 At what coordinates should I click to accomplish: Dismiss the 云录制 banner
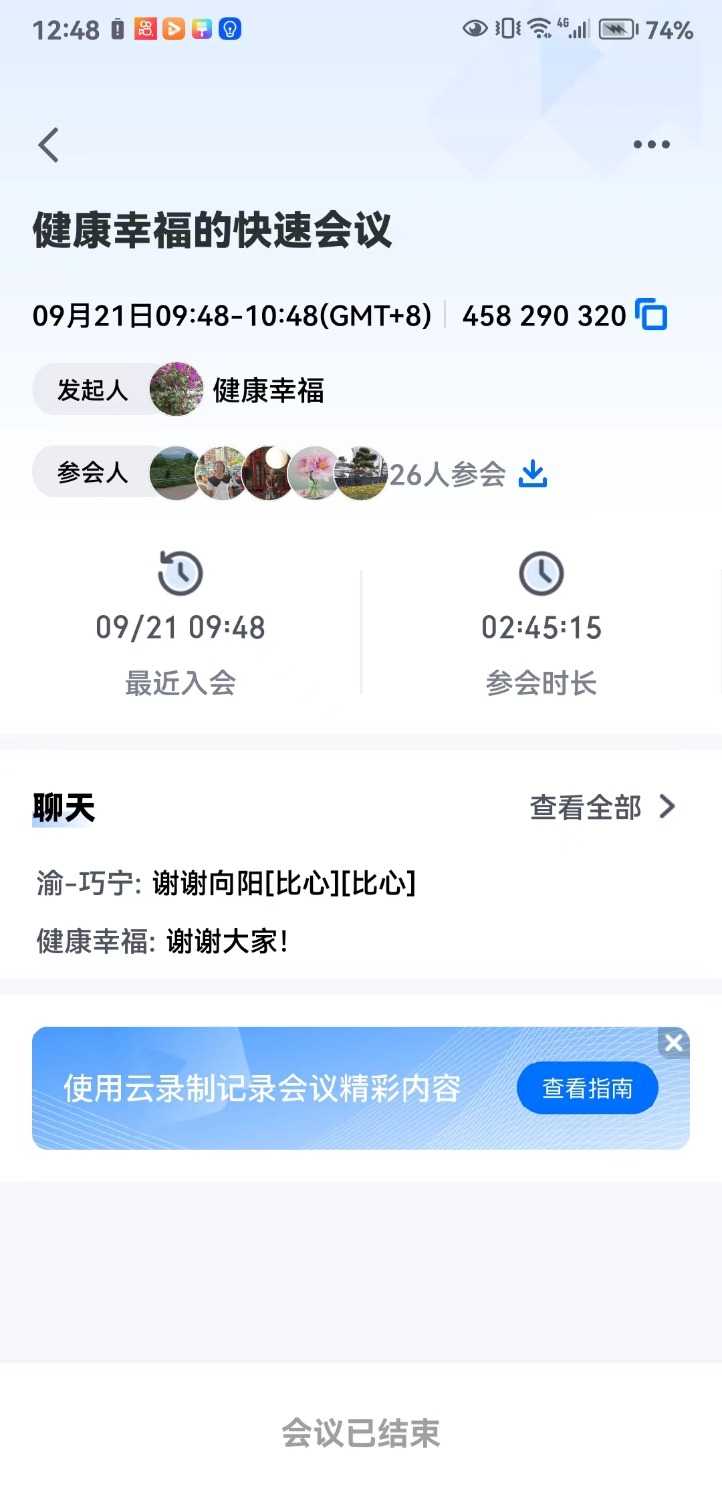[674, 1043]
